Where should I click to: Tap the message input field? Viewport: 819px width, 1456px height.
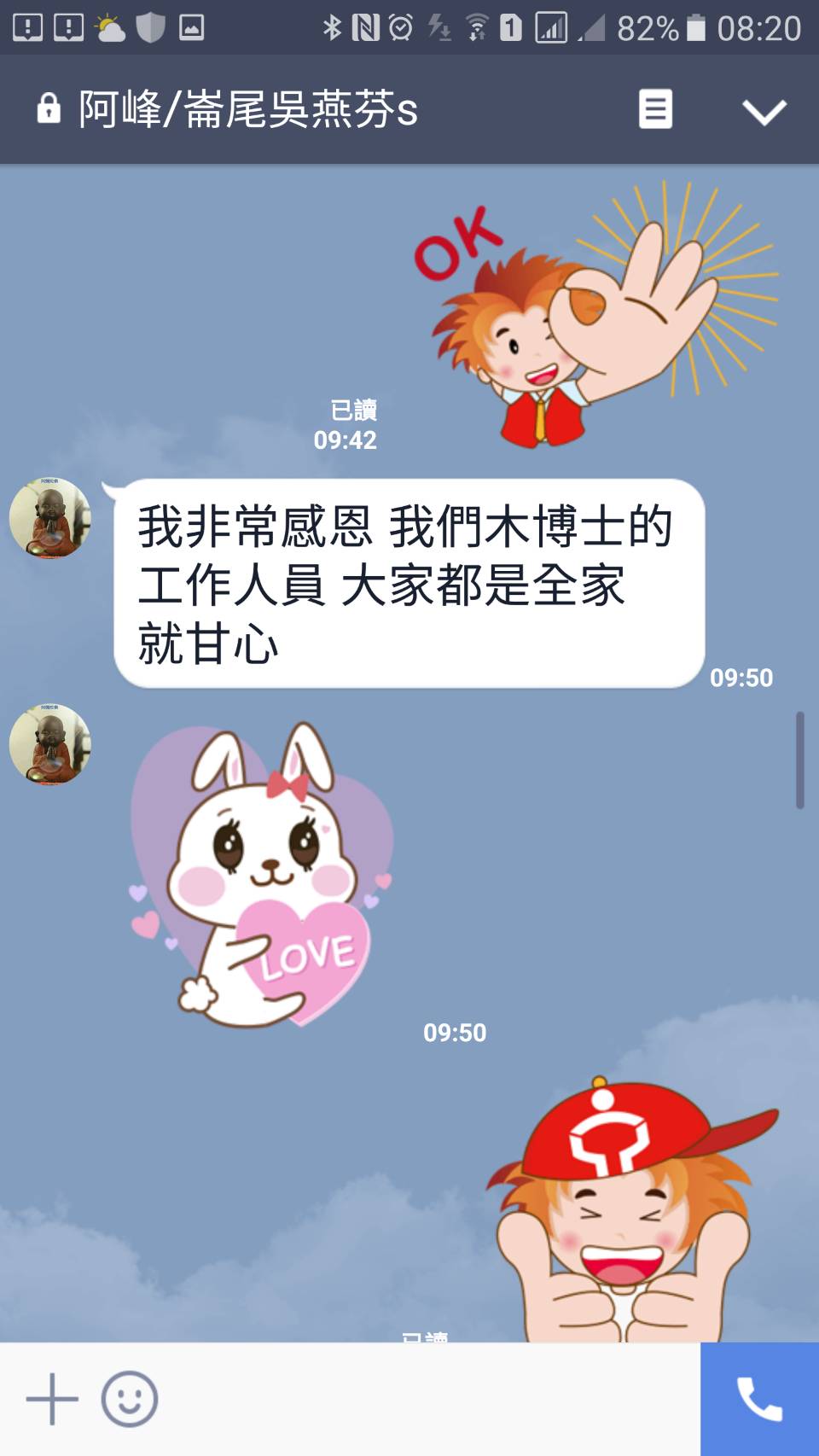(x=427, y=1399)
